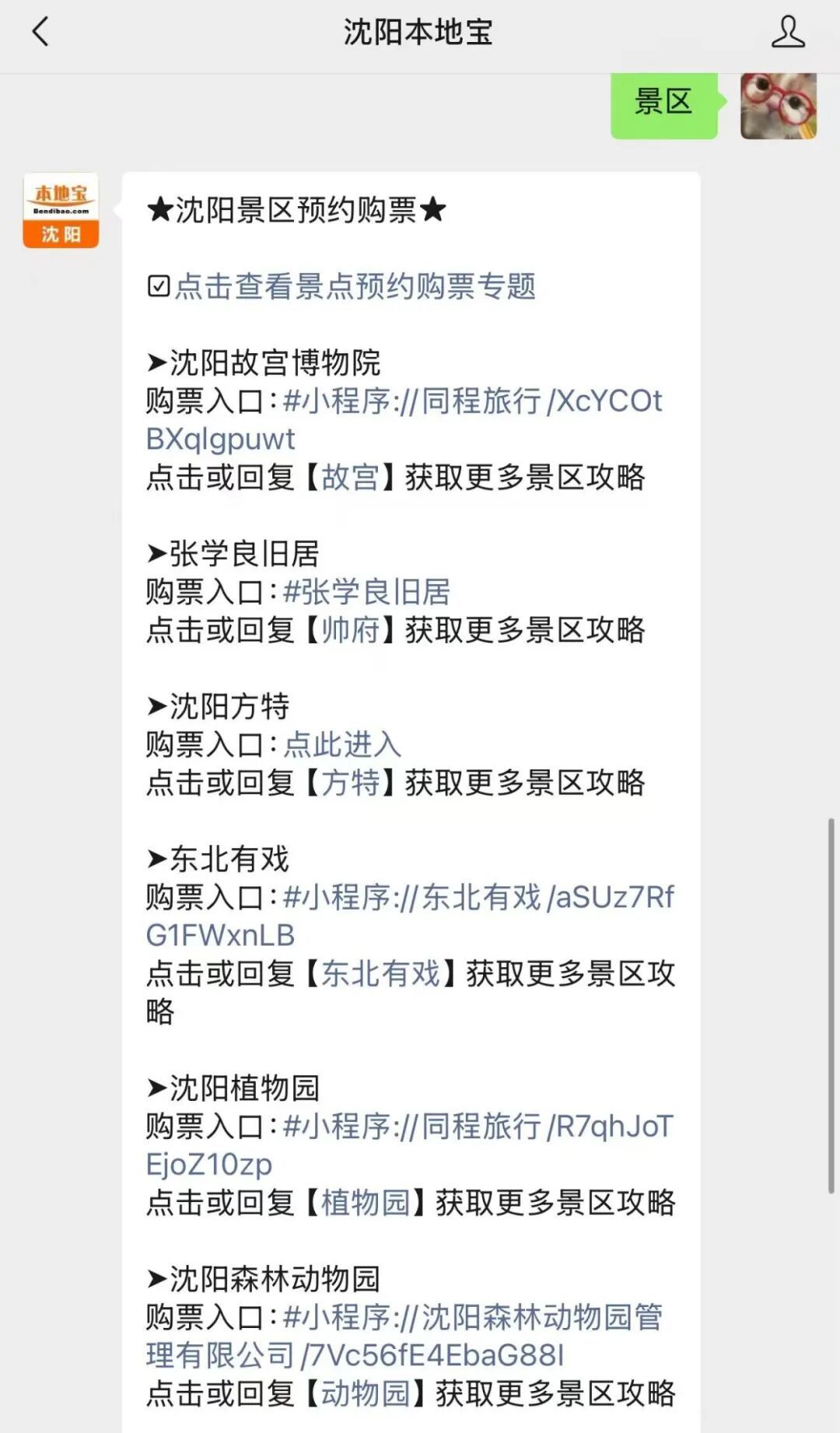This screenshot has height=1433, width=840.
Task: Open the #张学良旧居 ticket link
Action: click(367, 592)
